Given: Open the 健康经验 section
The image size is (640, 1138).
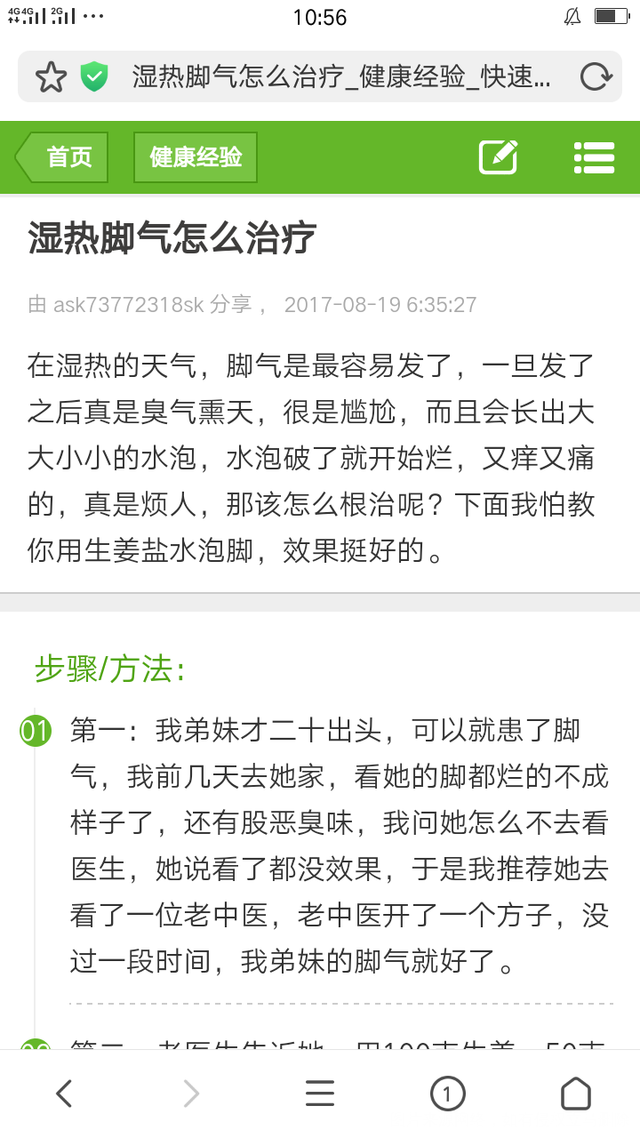Looking at the screenshot, I should coord(195,157).
